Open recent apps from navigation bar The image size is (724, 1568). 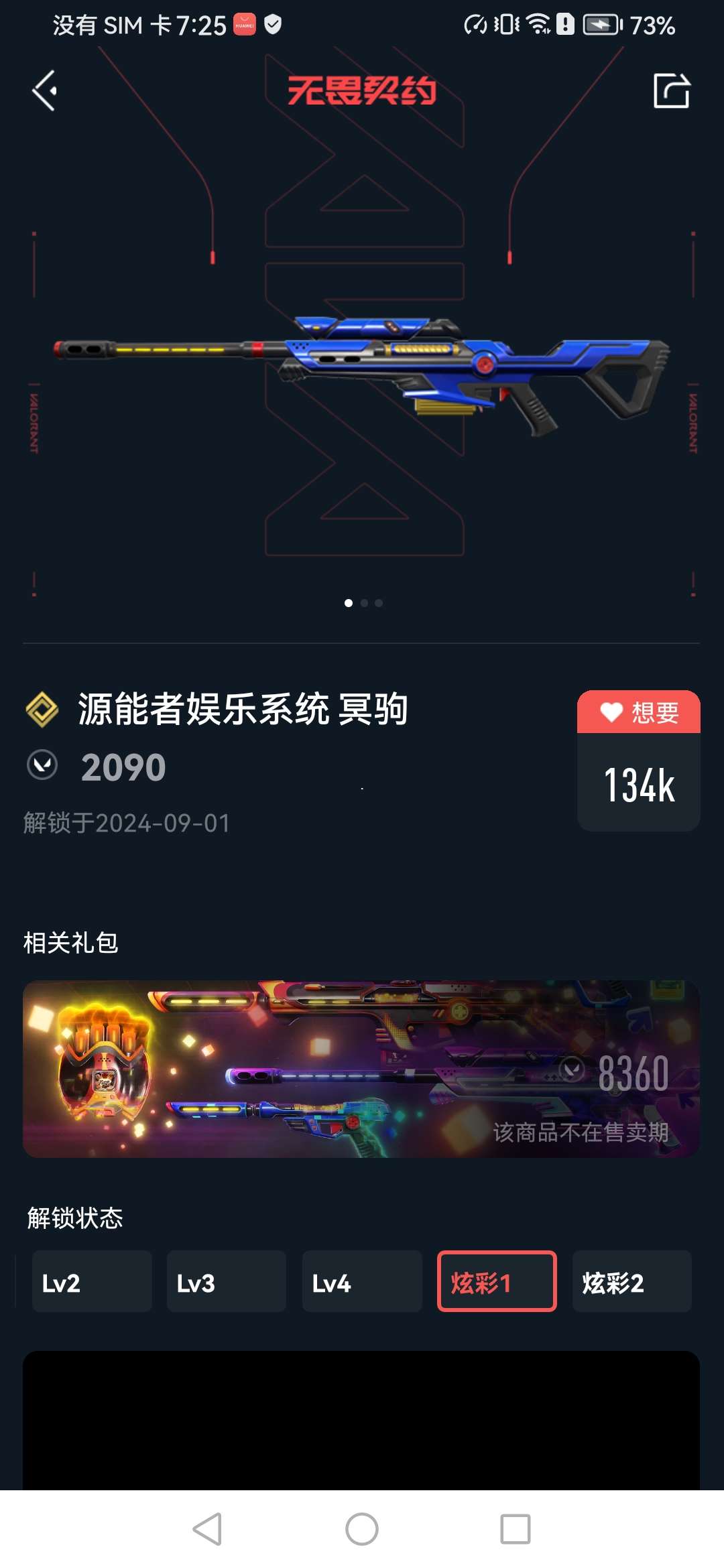pyautogui.click(x=516, y=1529)
